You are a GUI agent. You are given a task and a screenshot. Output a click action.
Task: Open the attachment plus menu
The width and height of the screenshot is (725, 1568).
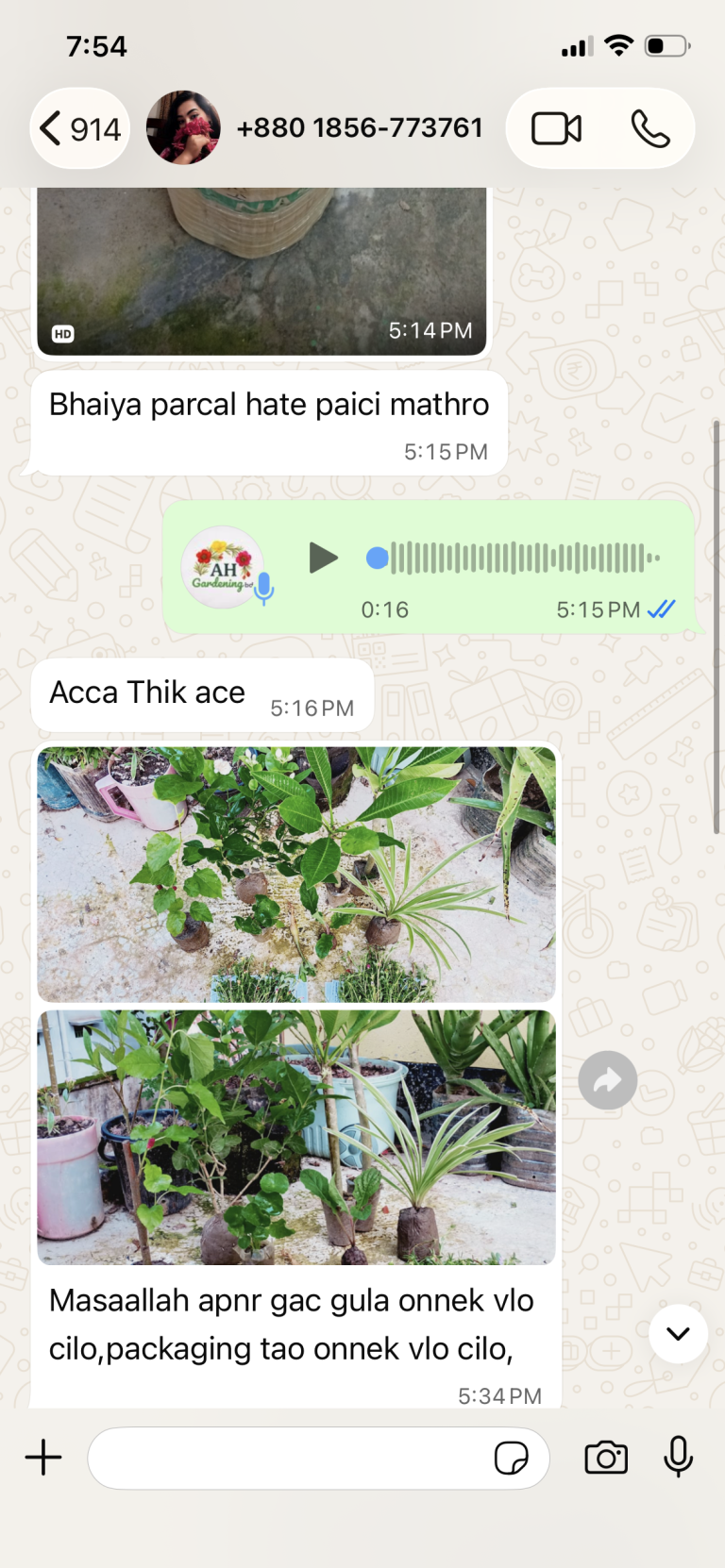point(43,1457)
